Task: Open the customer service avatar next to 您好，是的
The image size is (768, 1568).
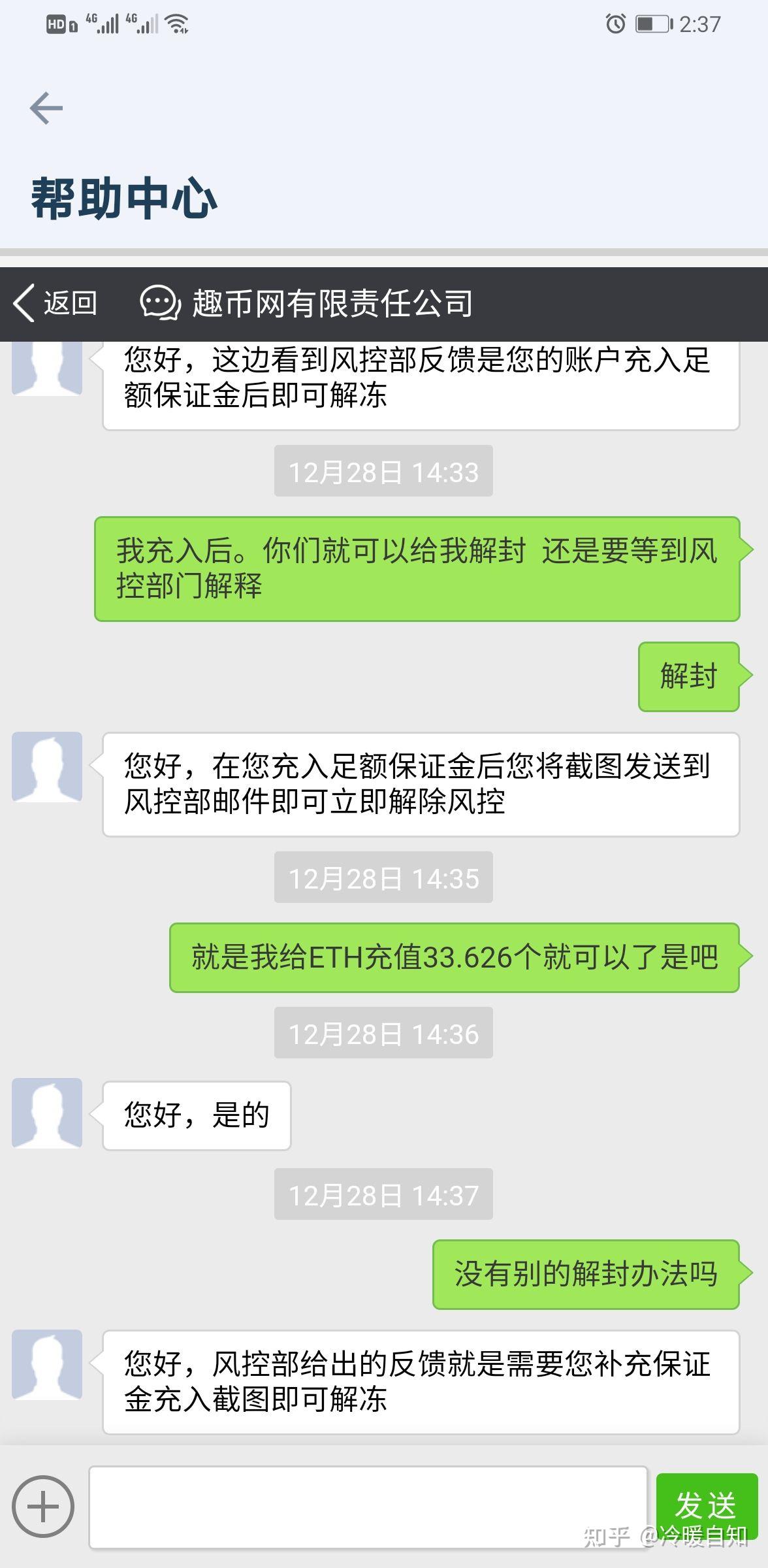Action: pyautogui.click(x=46, y=1114)
